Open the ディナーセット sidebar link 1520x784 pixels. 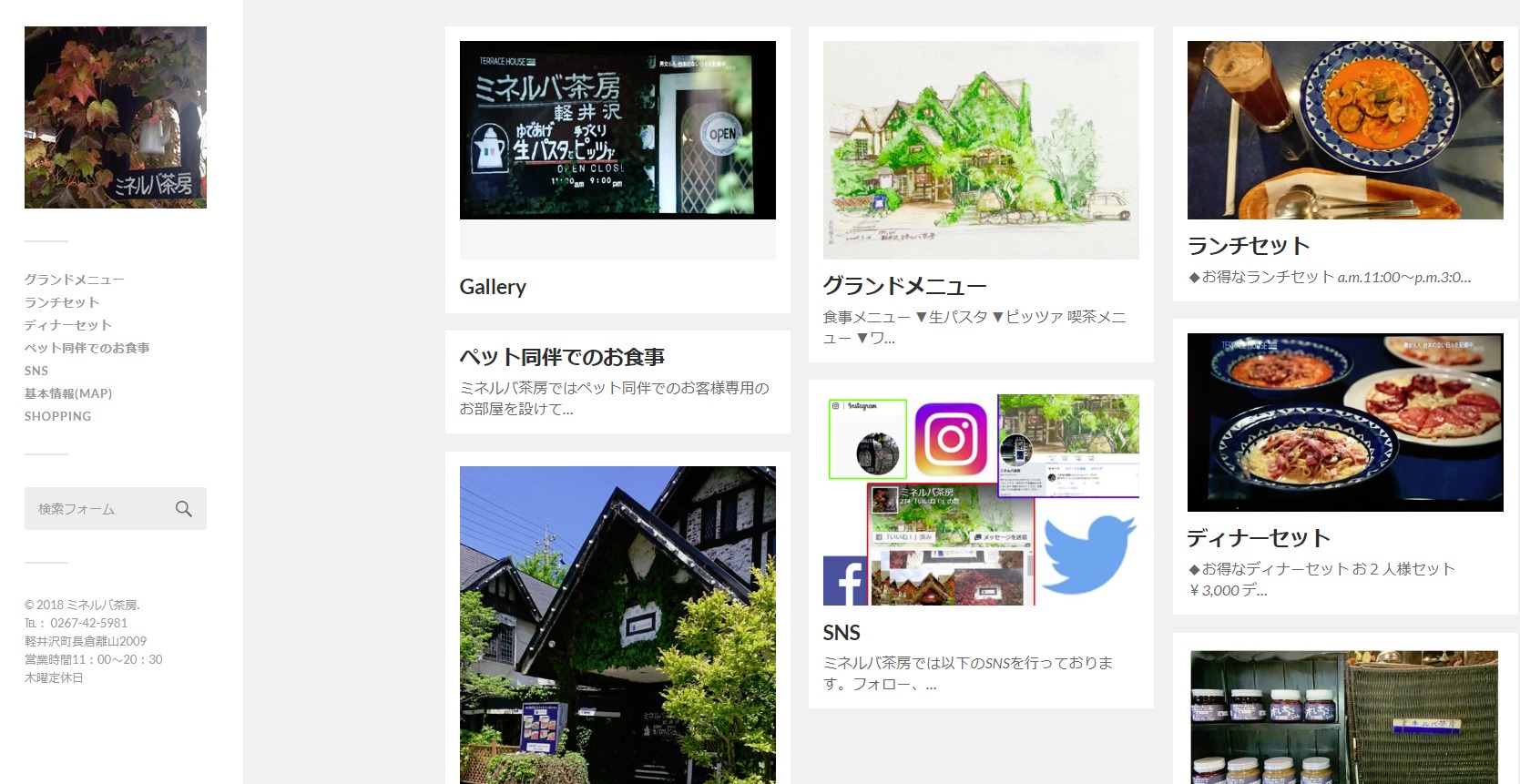tap(67, 325)
